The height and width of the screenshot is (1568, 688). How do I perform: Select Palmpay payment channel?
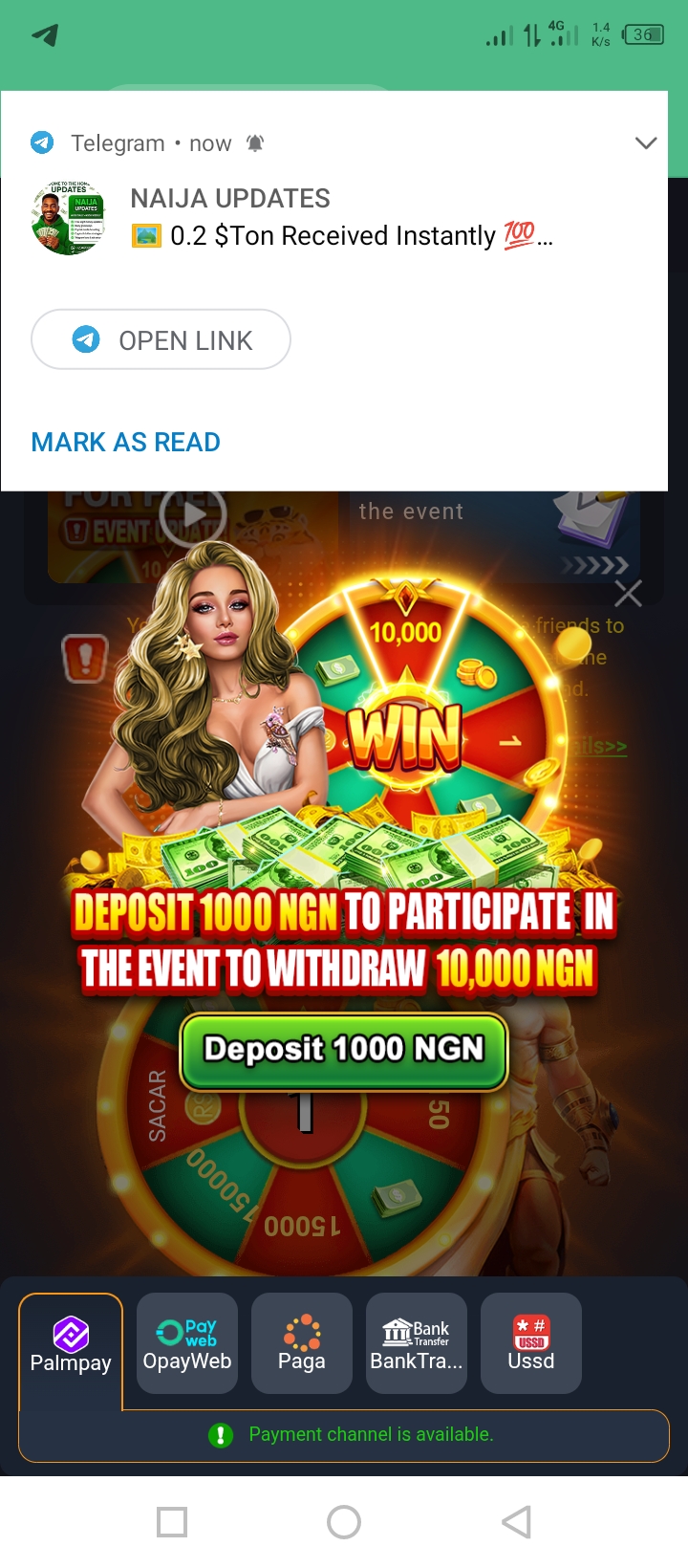[71, 1344]
